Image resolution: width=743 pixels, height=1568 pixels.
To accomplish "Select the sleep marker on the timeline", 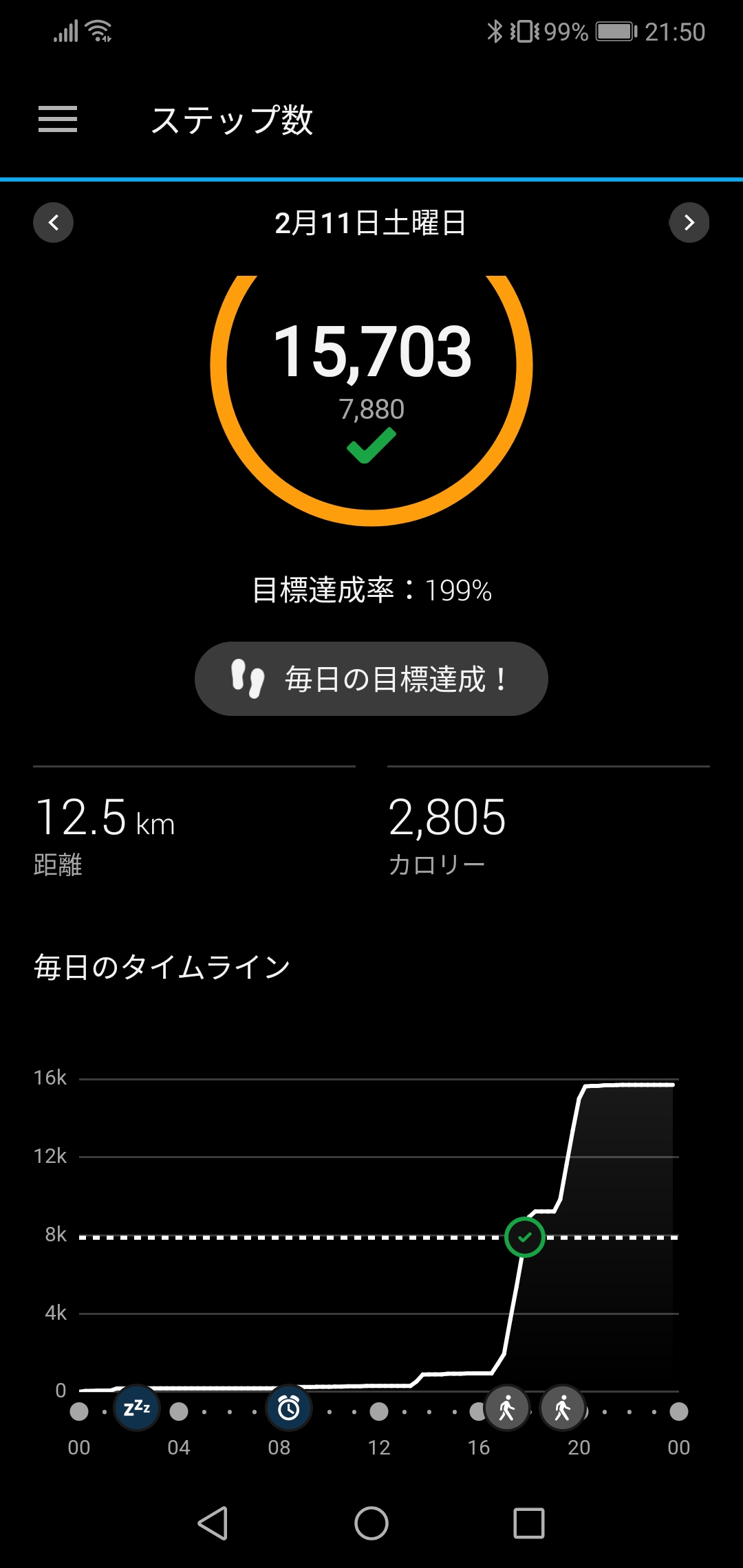I will tap(137, 1408).
